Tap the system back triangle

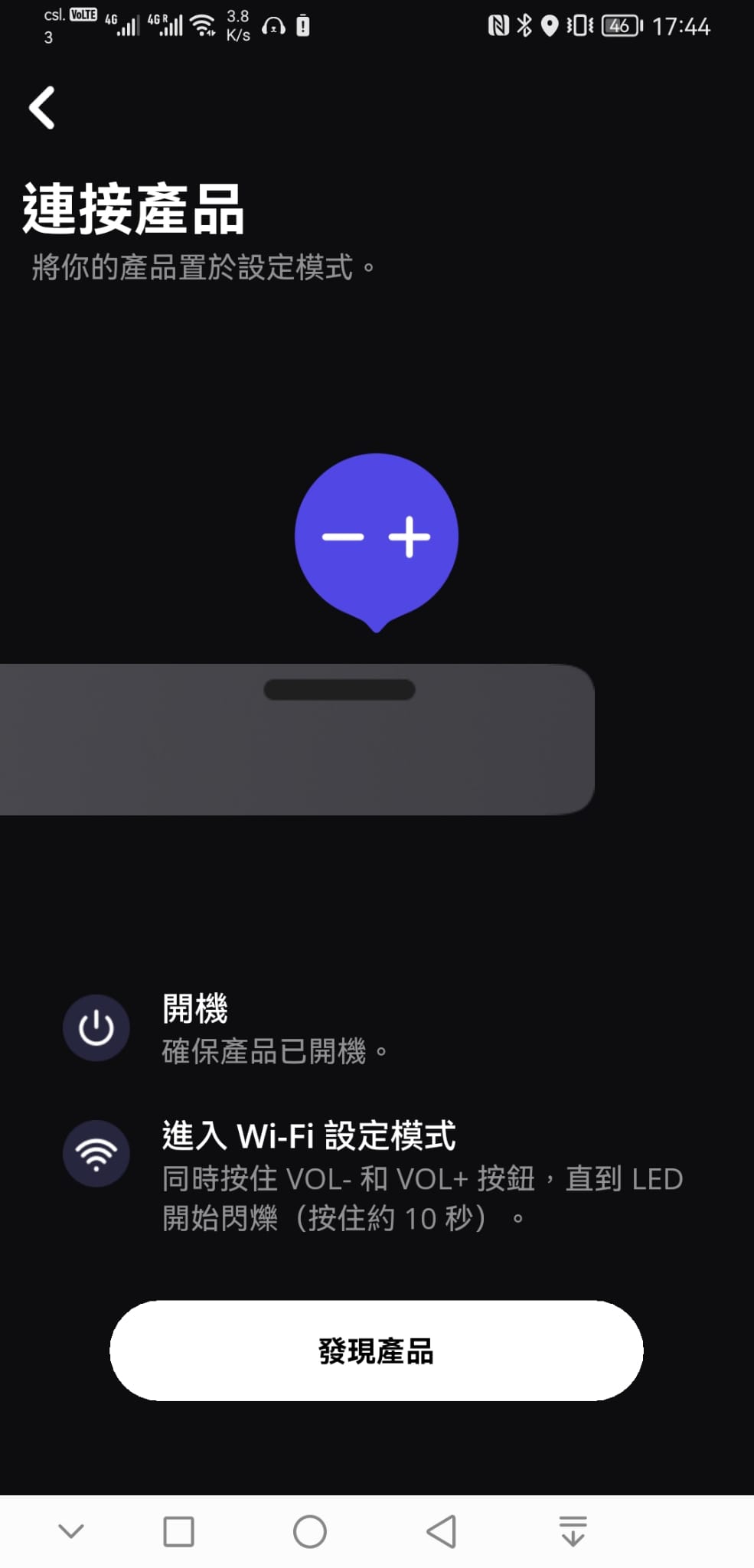(442, 1532)
